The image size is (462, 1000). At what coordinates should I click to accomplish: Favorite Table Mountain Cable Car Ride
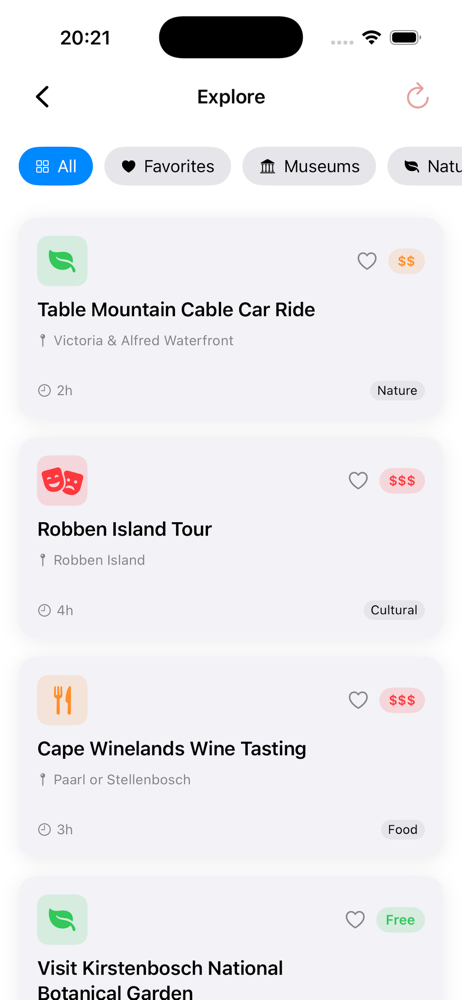coord(367,261)
